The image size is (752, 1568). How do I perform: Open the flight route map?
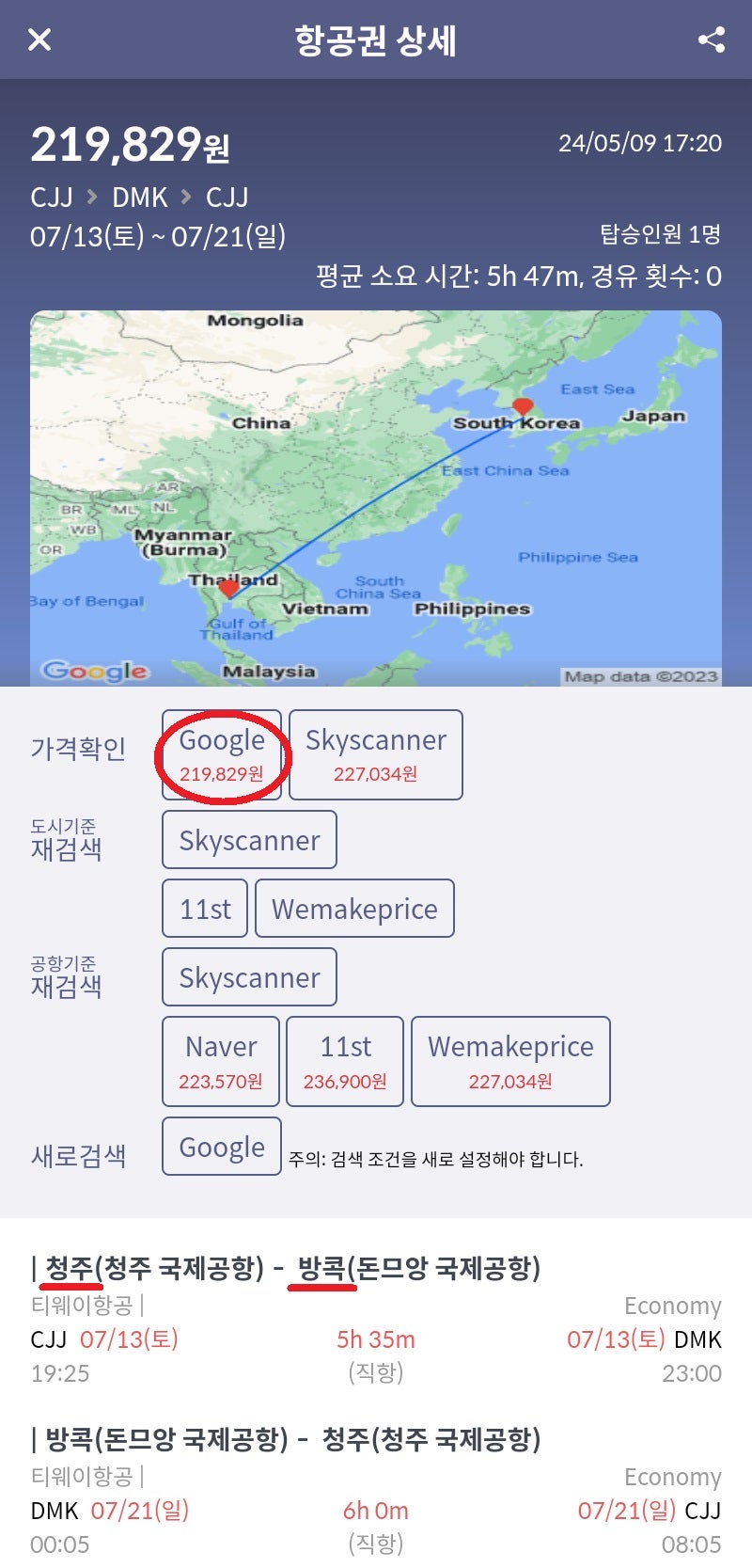coord(376,499)
